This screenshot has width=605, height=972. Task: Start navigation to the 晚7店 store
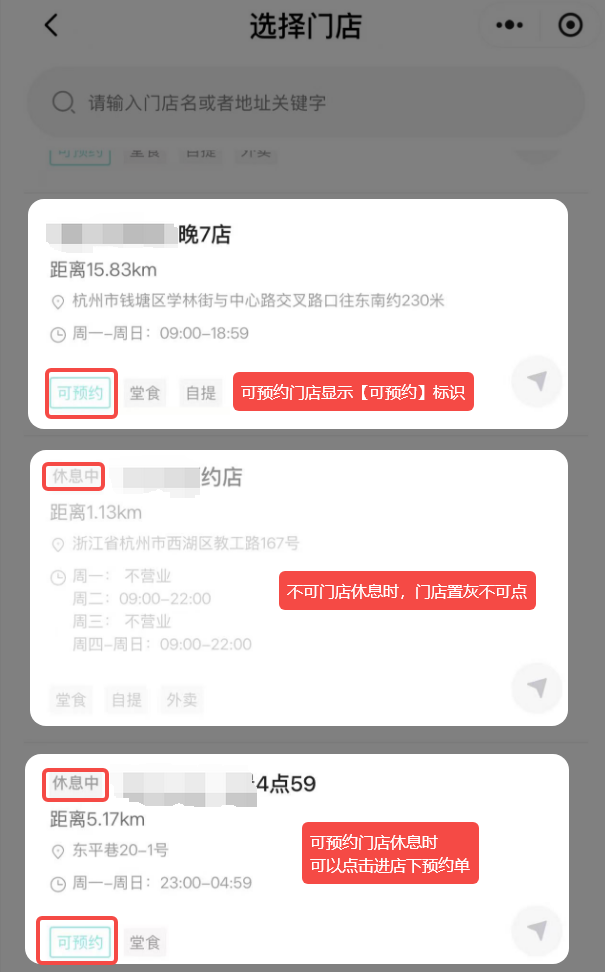537,381
